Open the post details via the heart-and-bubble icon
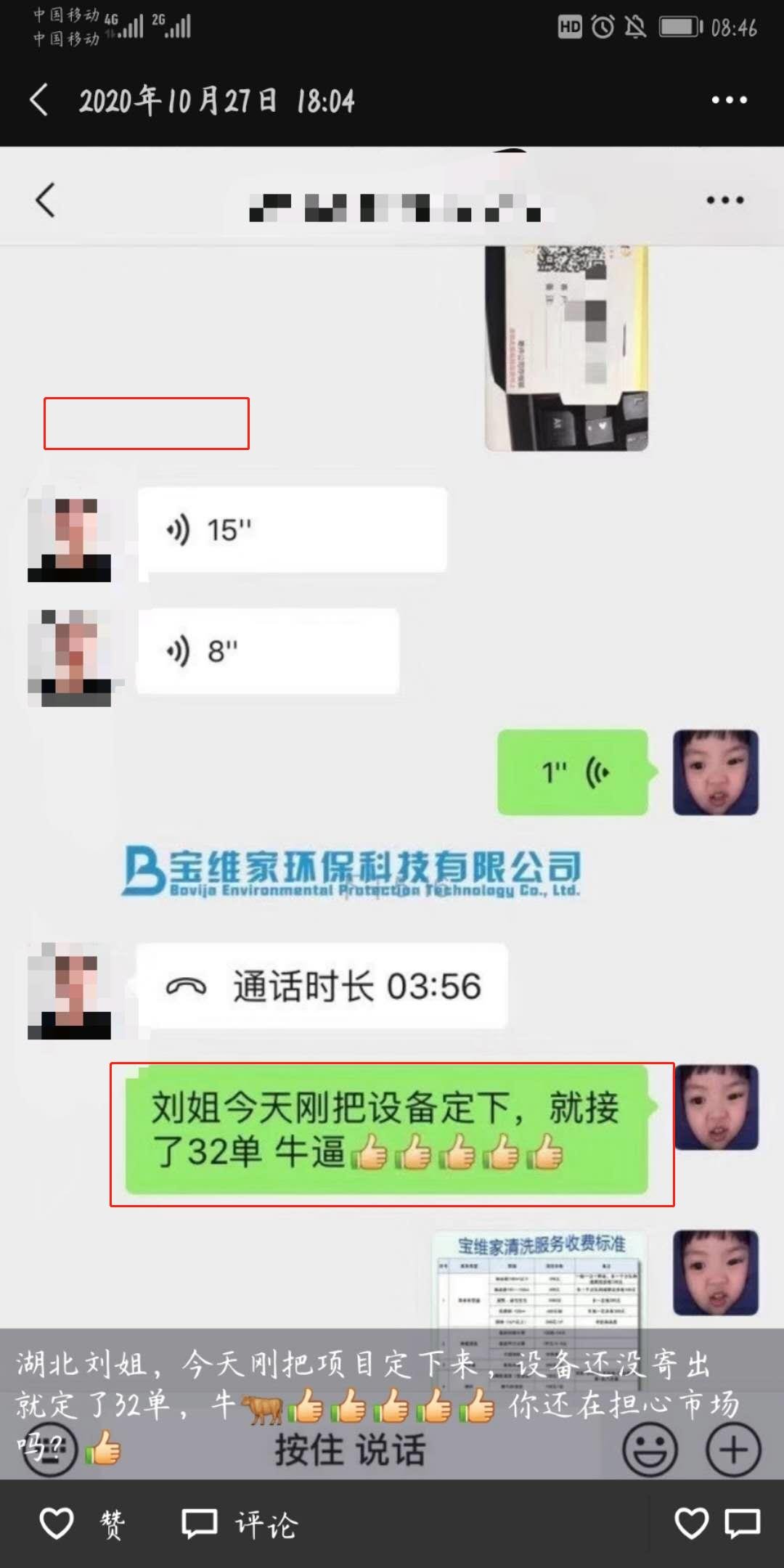The width and height of the screenshot is (784, 1568). pos(717,1523)
